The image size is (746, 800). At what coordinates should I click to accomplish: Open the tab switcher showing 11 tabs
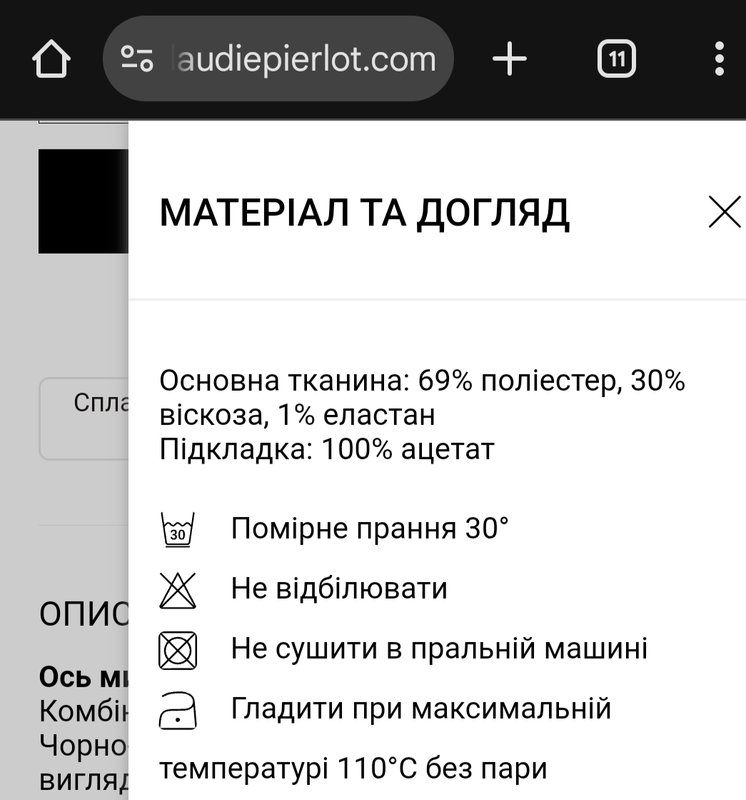pos(617,59)
